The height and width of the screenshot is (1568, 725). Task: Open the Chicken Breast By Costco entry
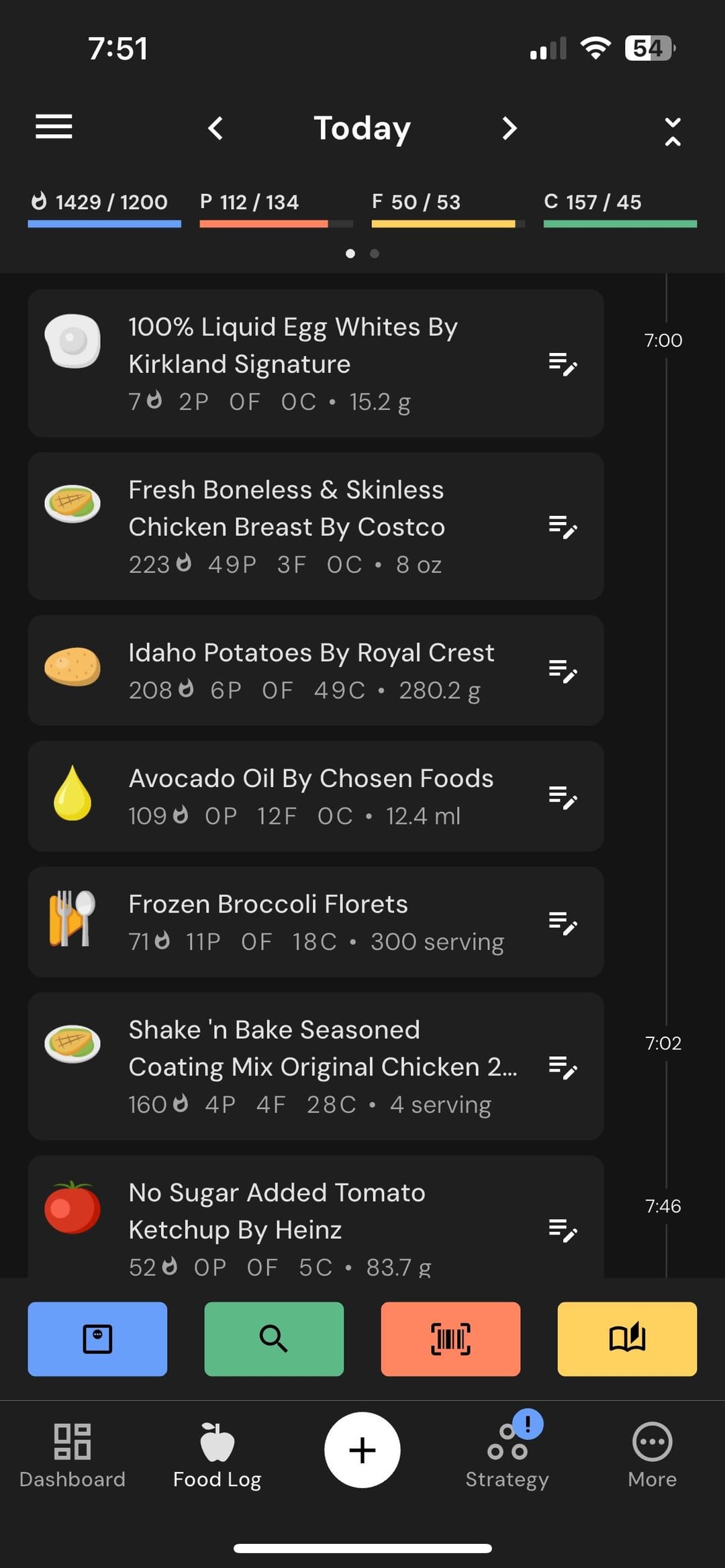click(316, 526)
